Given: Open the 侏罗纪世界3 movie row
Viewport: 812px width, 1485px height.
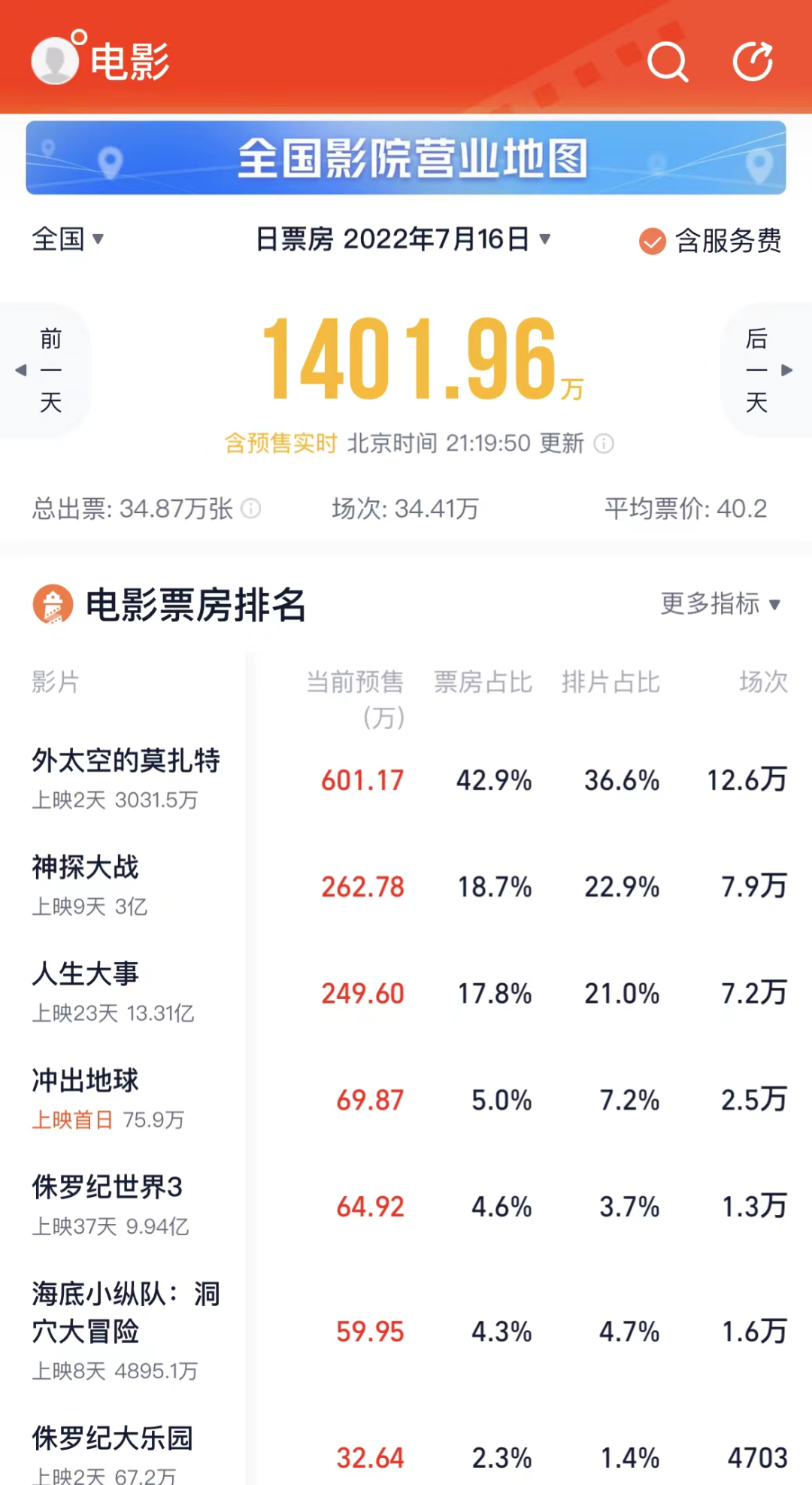Looking at the screenshot, I should point(406,1207).
